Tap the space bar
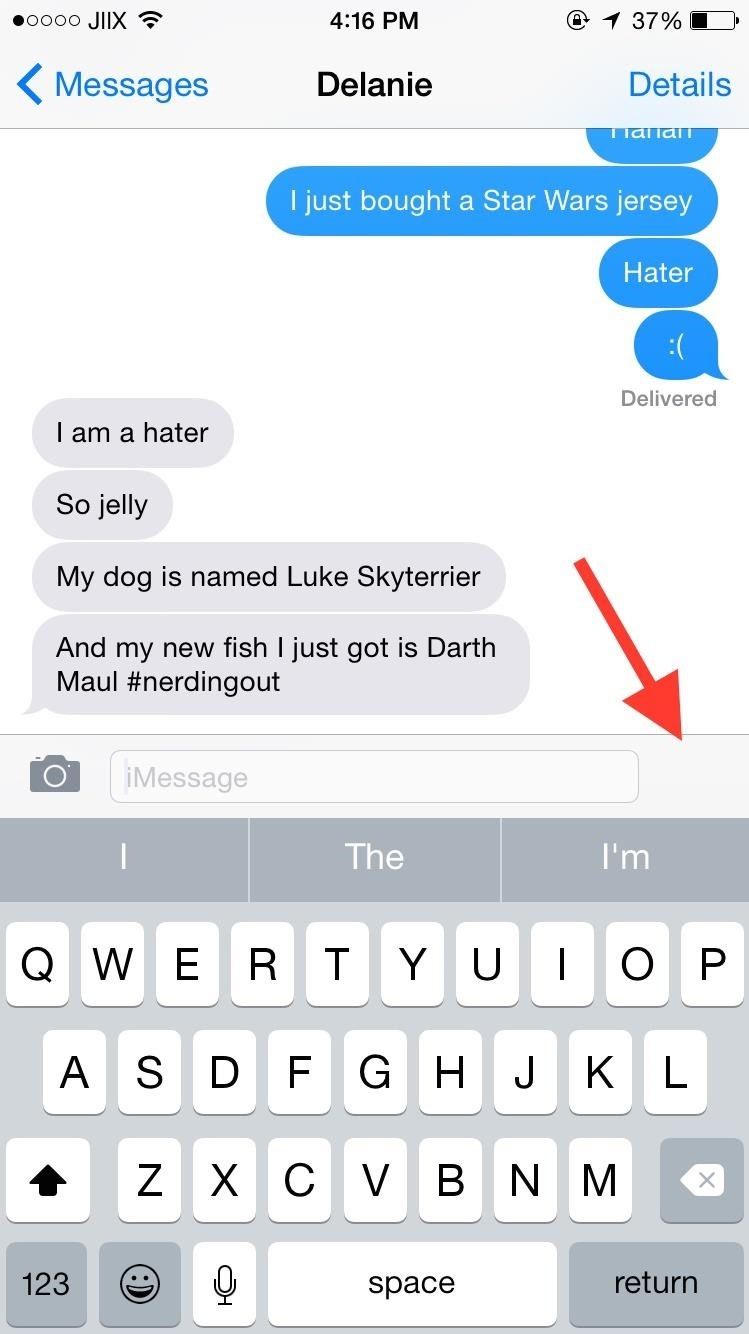This screenshot has height=1334, width=749. [x=411, y=1284]
